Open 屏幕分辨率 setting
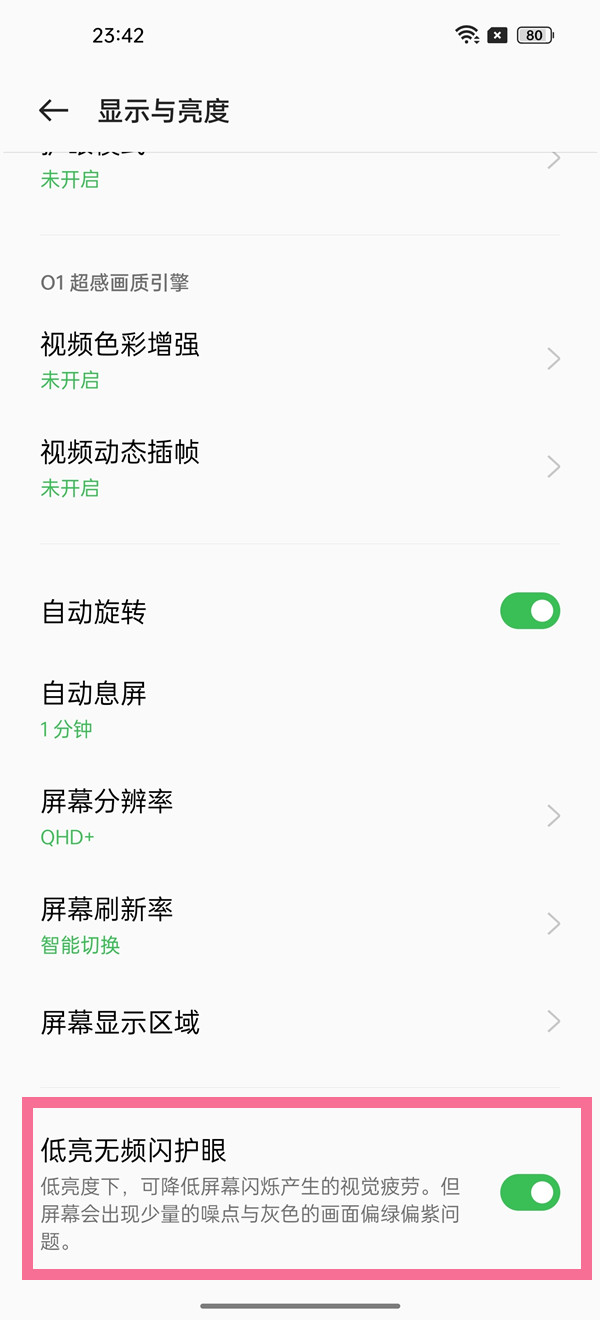This screenshot has width=600, height=1320. (300, 817)
